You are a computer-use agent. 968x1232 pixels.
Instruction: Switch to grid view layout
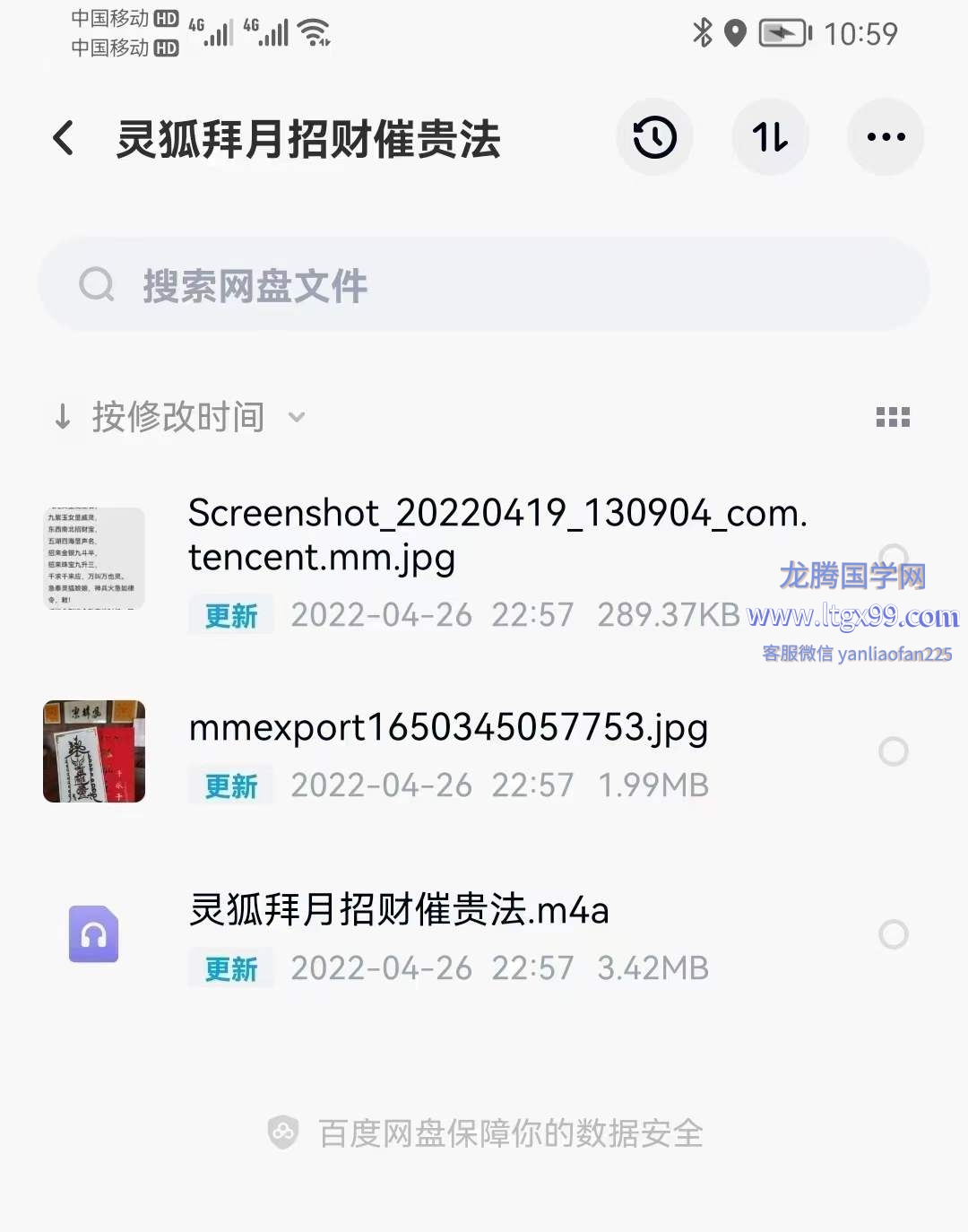pos(893,417)
